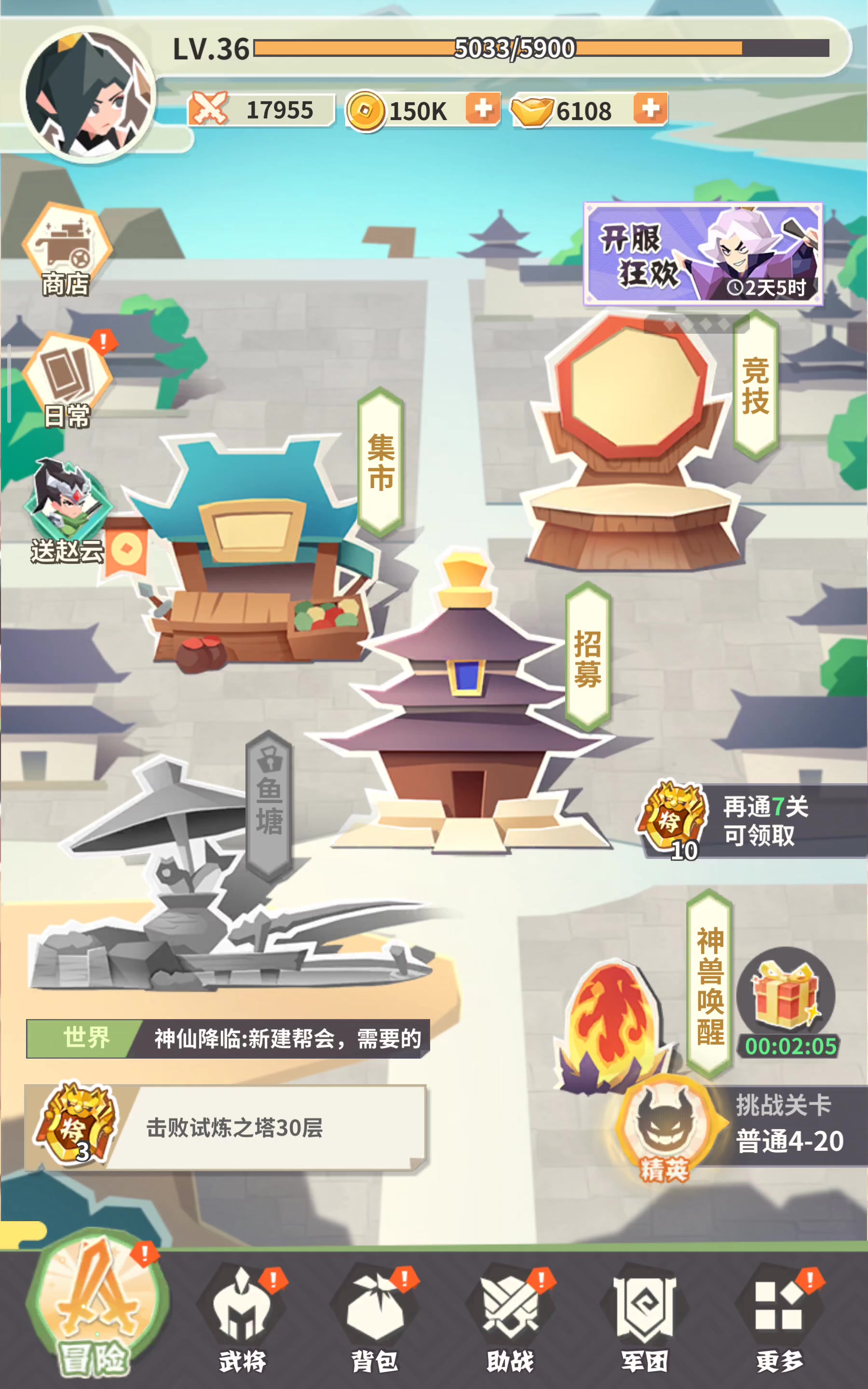Switch to the 军团 tab
The height and width of the screenshot is (1389, 868).
(645, 1320)
